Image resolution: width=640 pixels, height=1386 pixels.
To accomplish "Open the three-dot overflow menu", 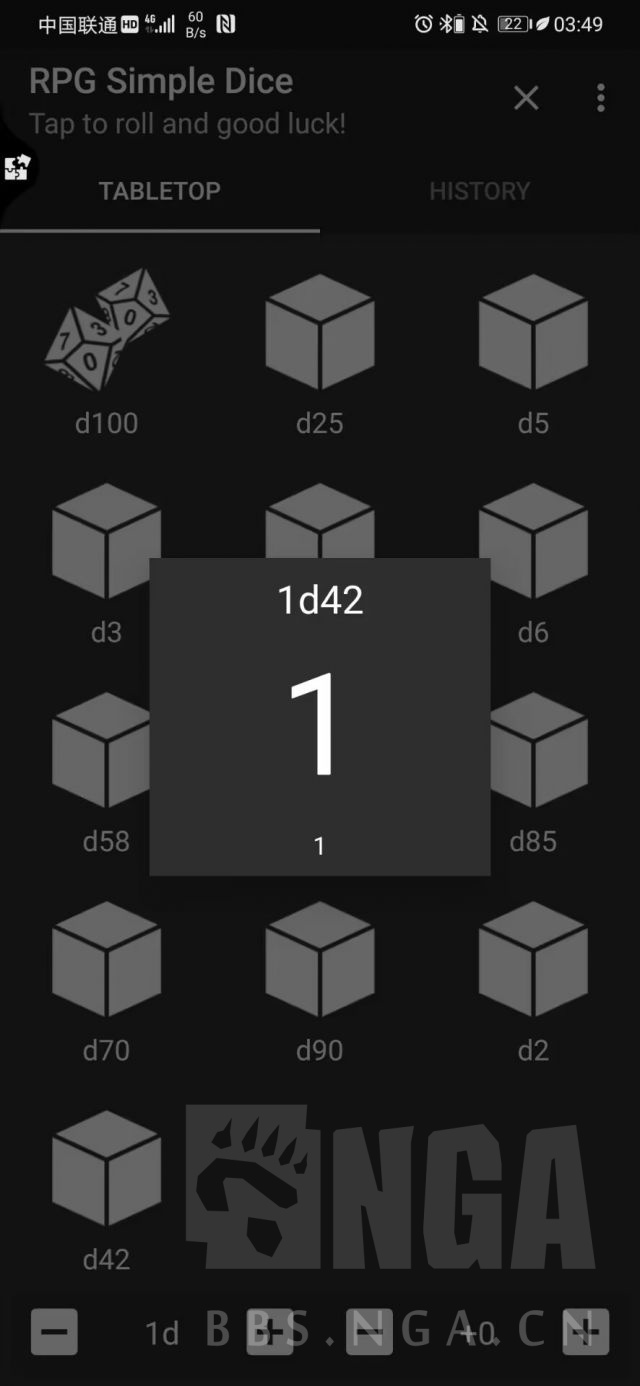I will click(x=600, y=98).
